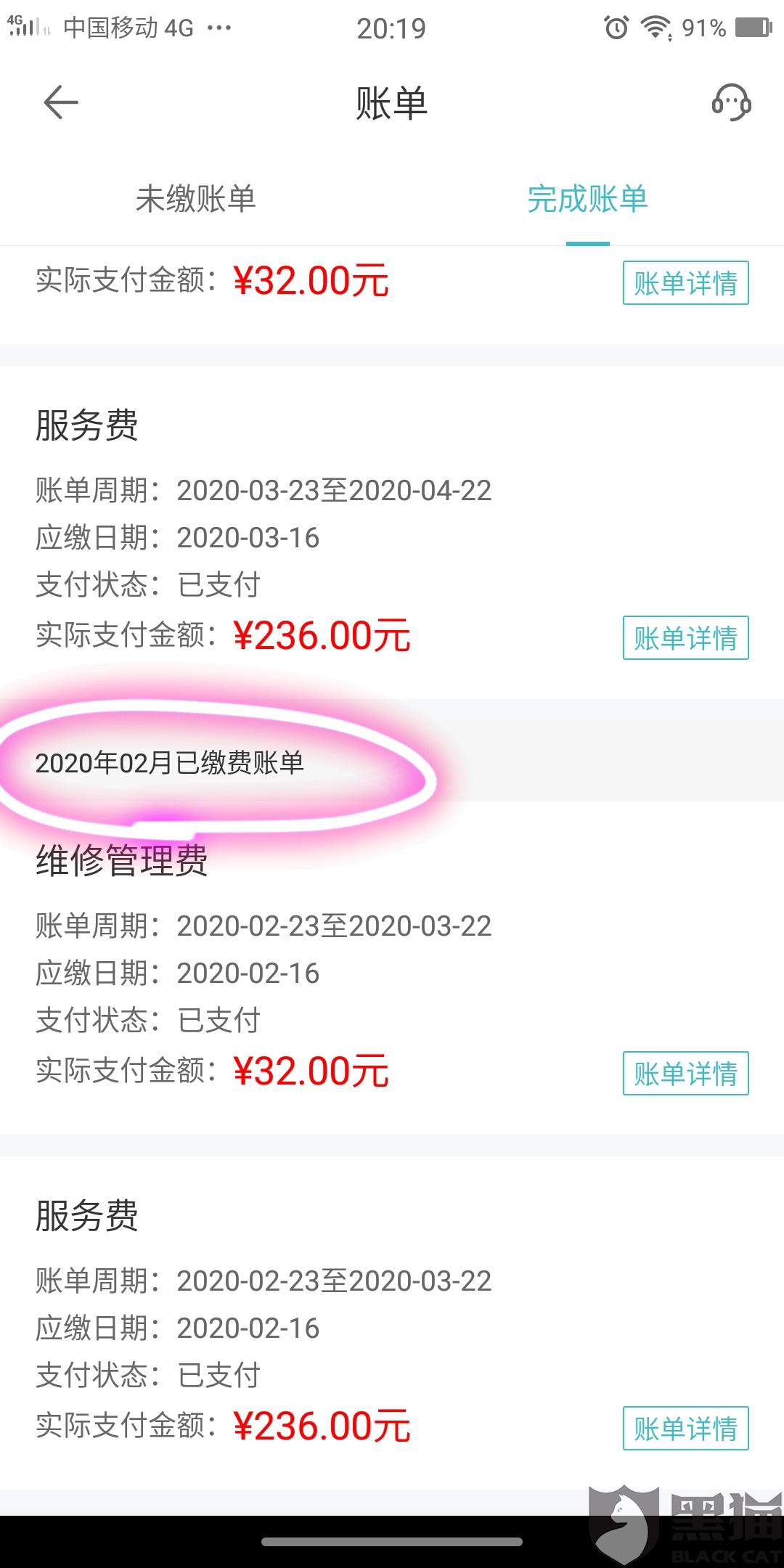Screen dimensions: 784x1568
Task: Open 账单详情 for 维修管理费 due 2020-02-16
Action: point(685,1073)
